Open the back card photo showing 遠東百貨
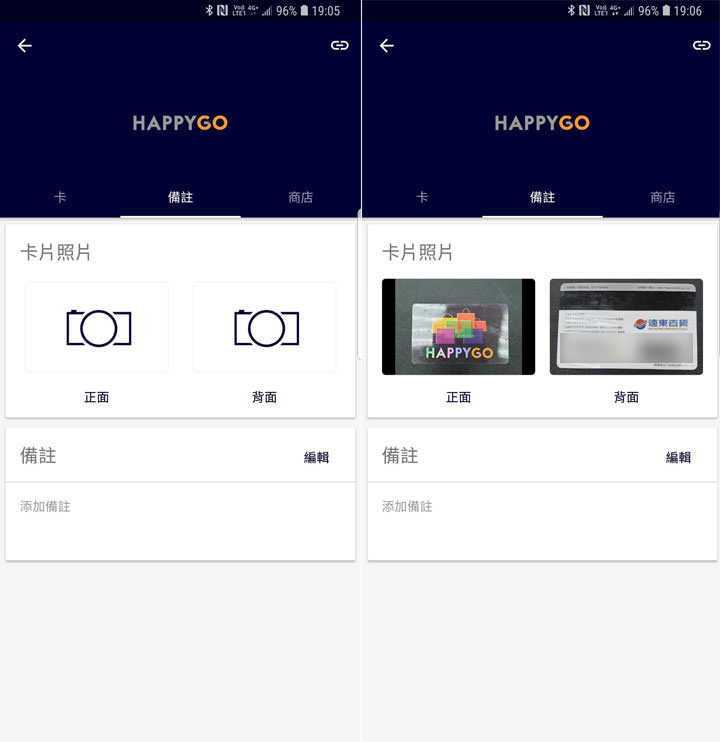The height and width of the screenshot is (742, 720). coord(626,327)
